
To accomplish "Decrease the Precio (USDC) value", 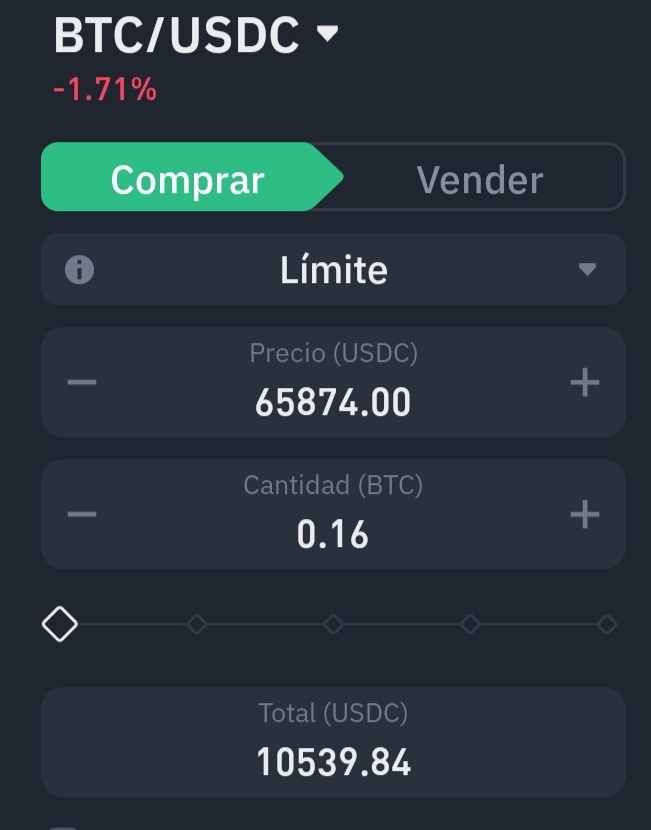I will coord(82,382).
